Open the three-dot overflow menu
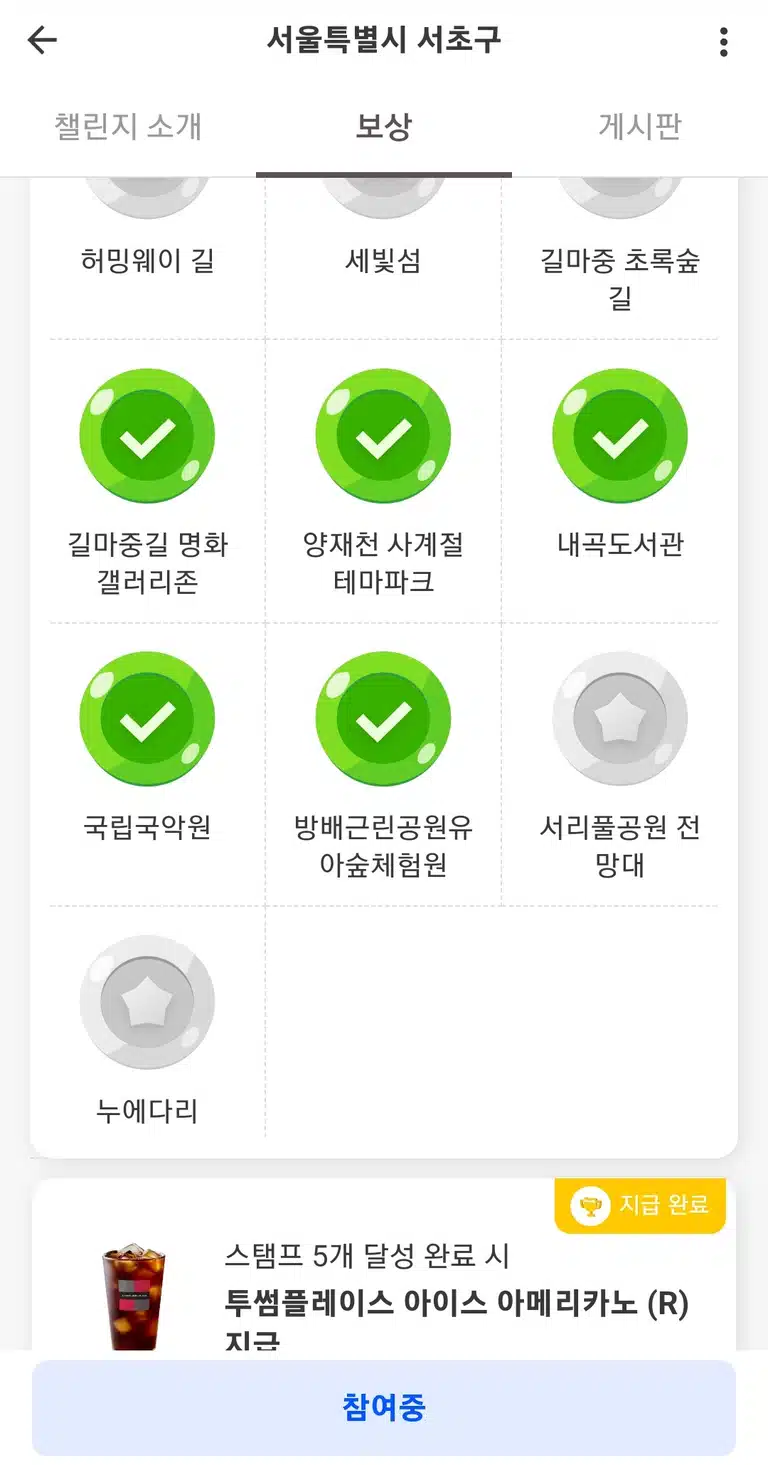Screen dimensions: 768x1465 tap(724, 42)
